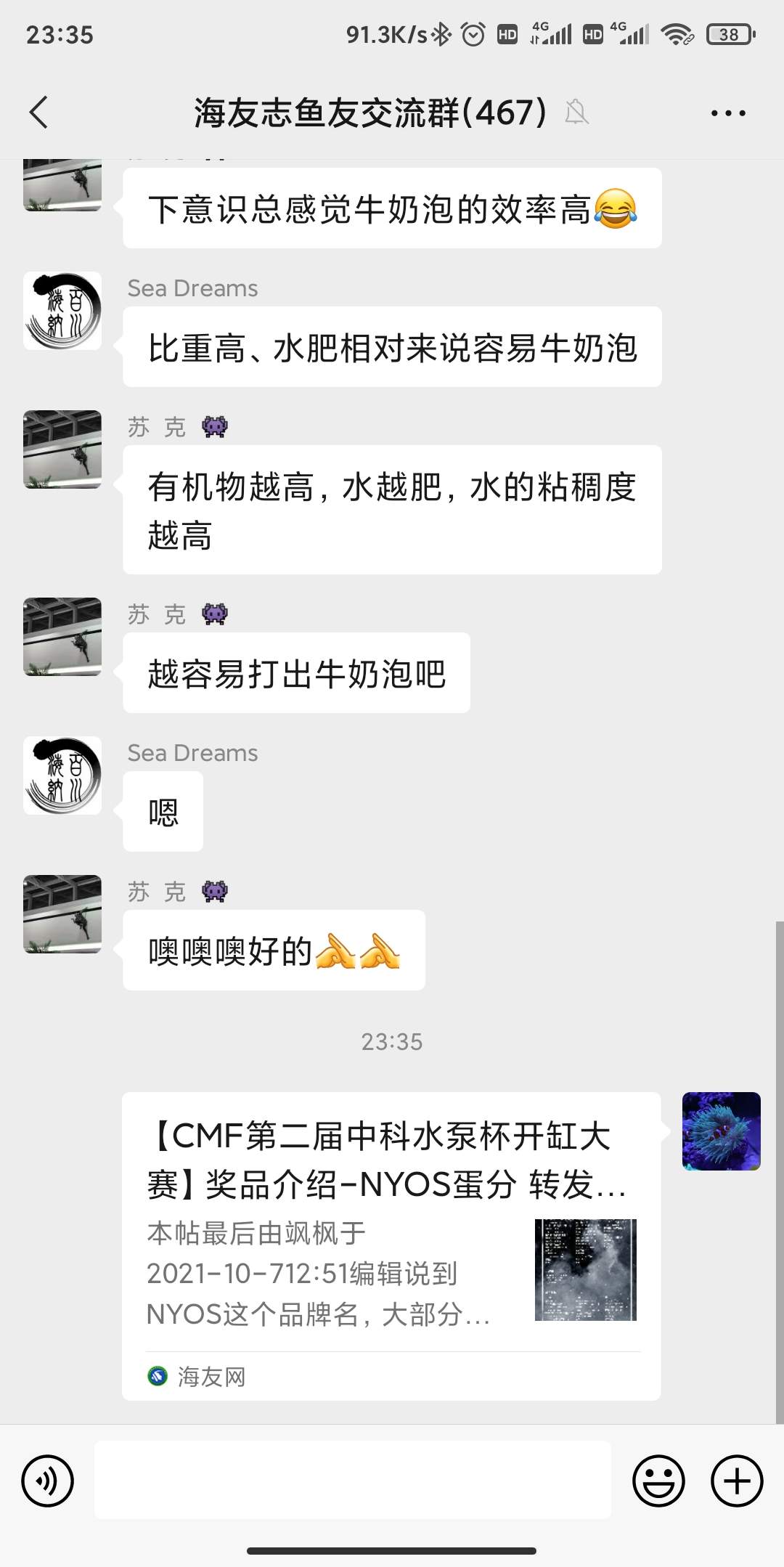Open the shared CMF NYOS link card

tap(391, 1245)
